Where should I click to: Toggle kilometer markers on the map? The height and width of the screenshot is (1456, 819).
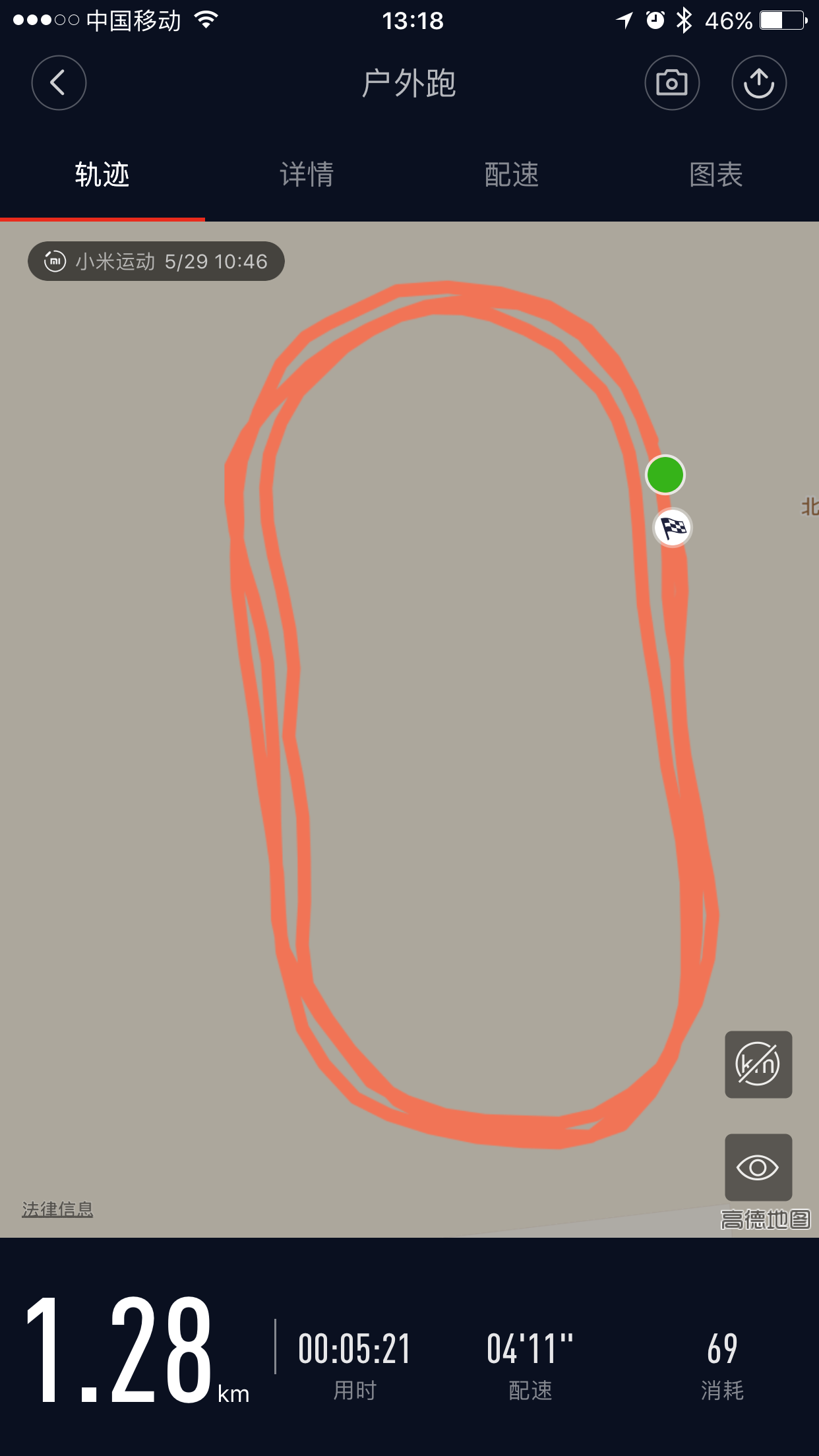[x=758, y=1064]
